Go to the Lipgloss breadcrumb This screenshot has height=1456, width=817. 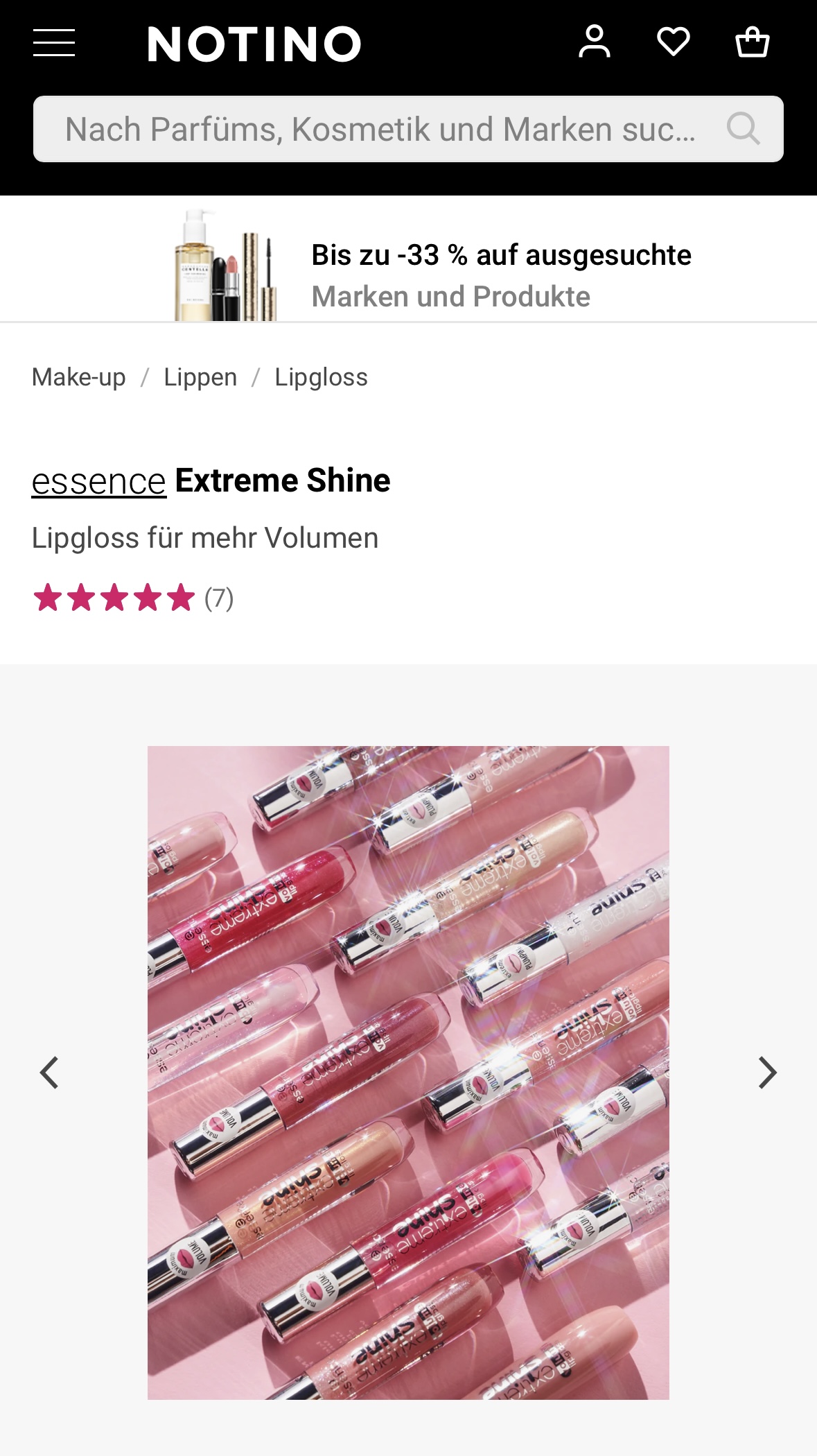[x=321, y=377]
